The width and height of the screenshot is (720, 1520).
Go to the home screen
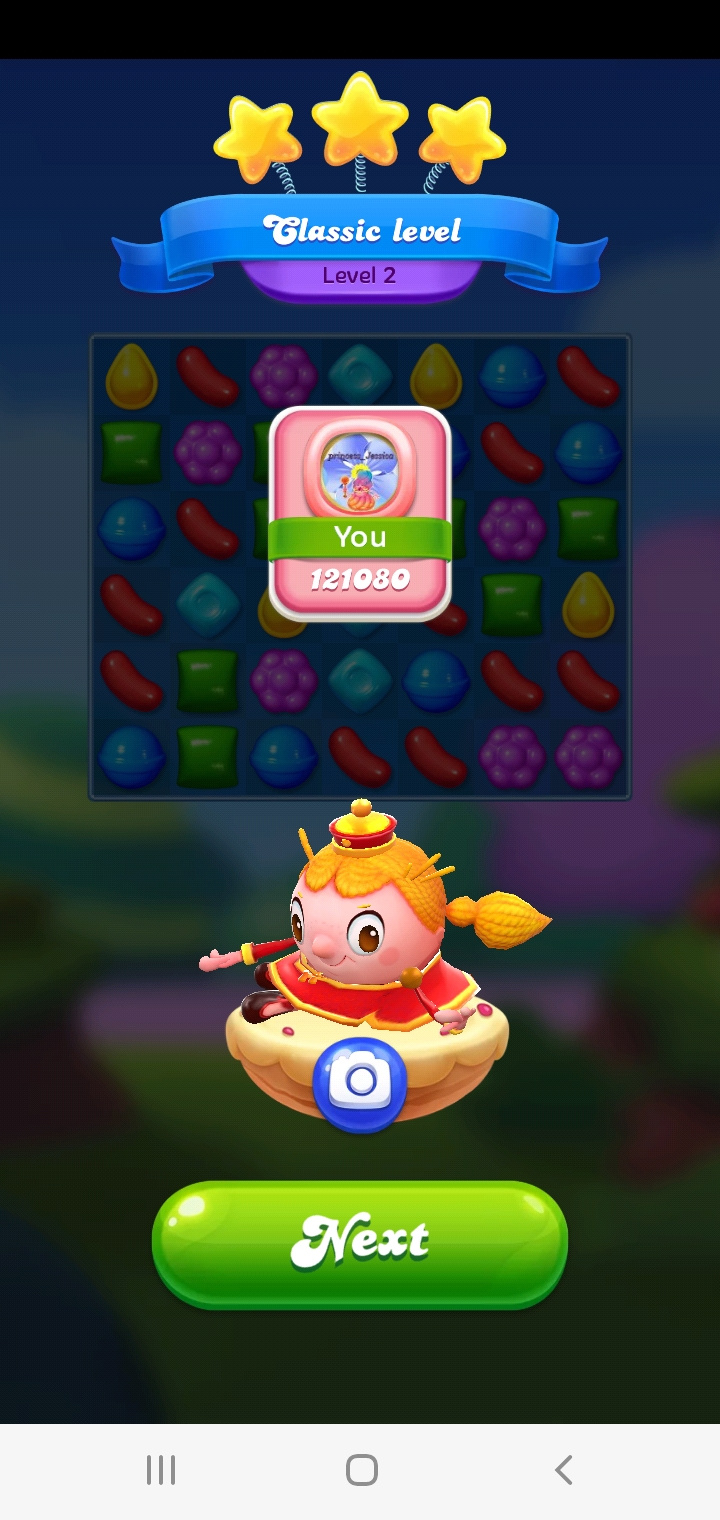[x=361, y=1470]
